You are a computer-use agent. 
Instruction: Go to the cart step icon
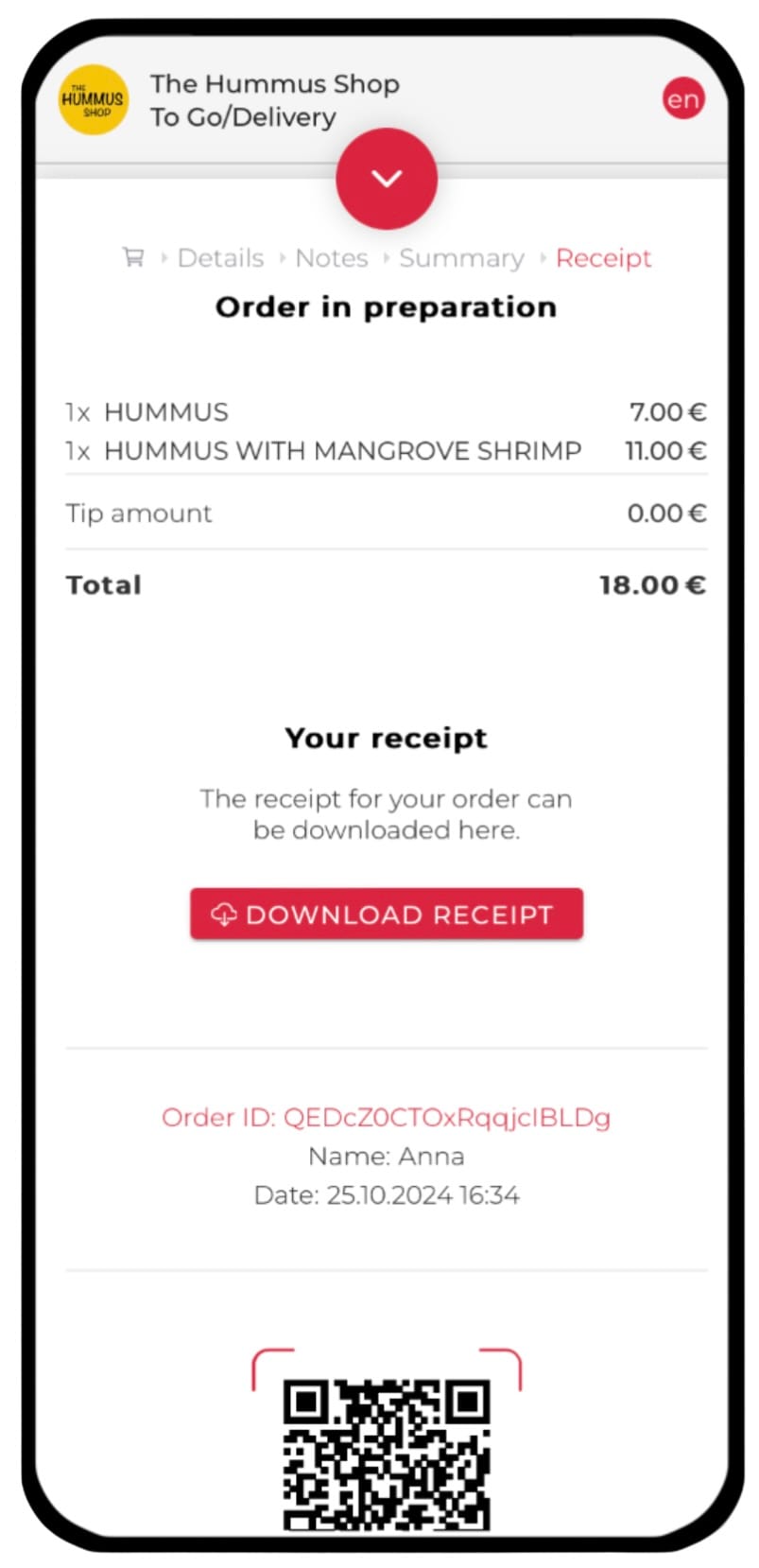133,257
